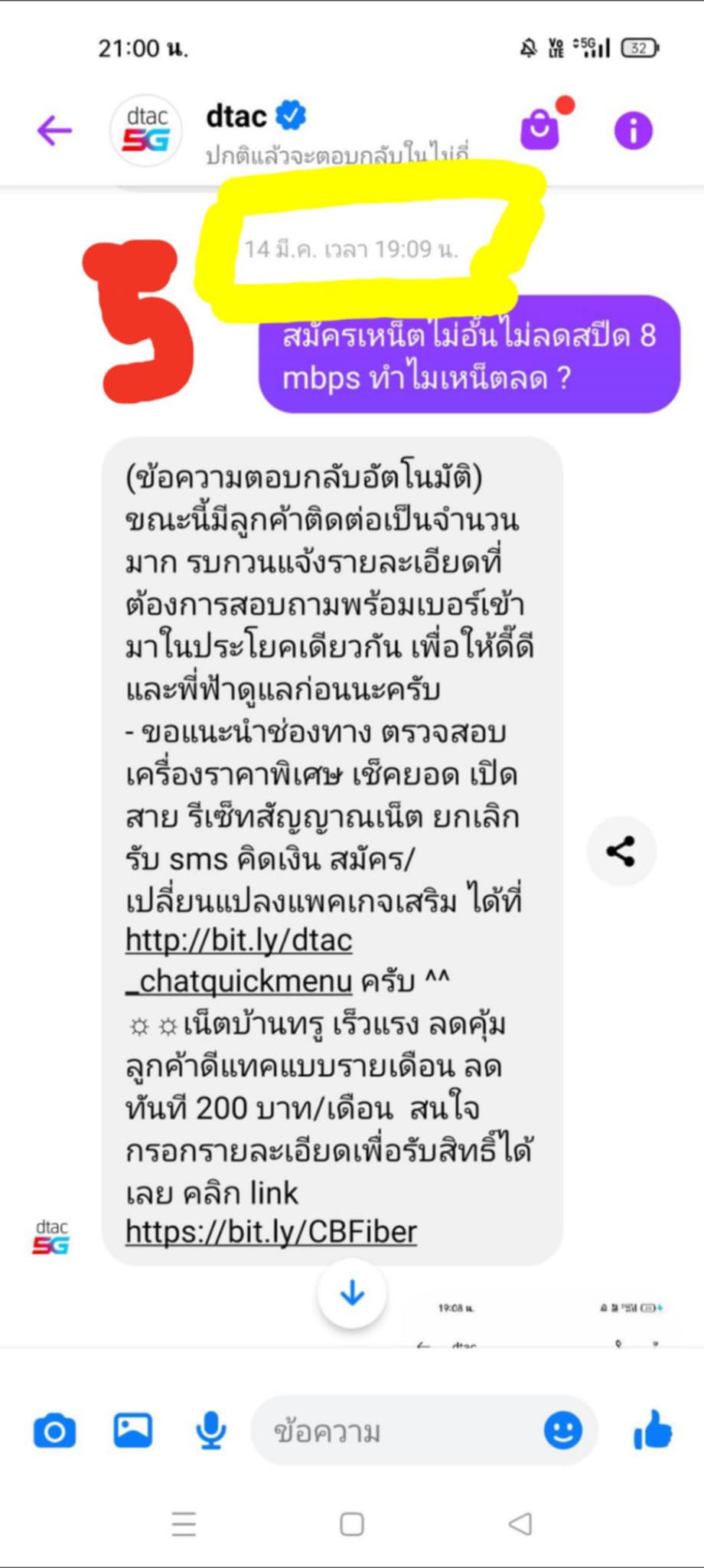Share the automatic reply message
704x1568 pixels.
tap(621, 851)
